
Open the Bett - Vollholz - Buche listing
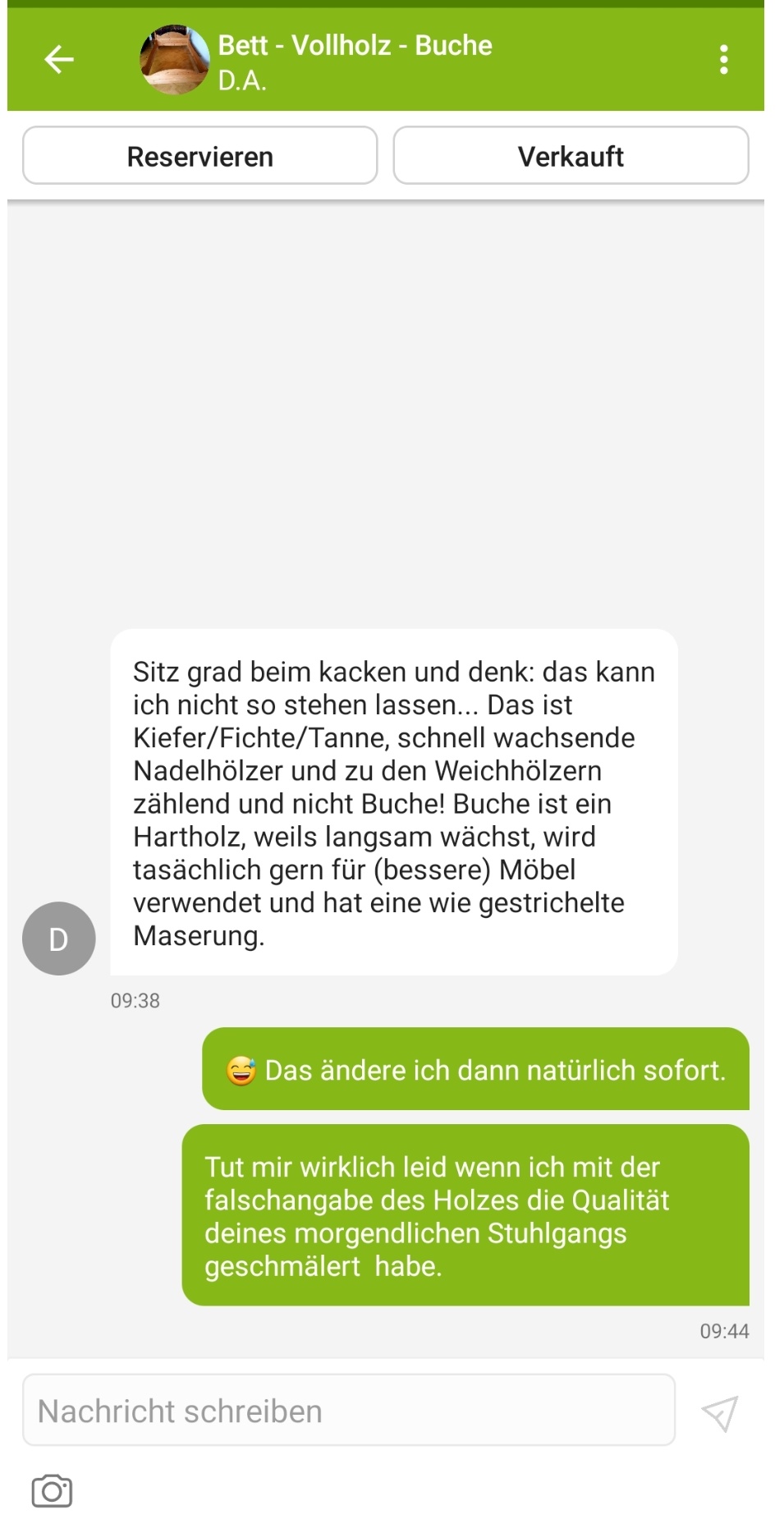(355, 46)
